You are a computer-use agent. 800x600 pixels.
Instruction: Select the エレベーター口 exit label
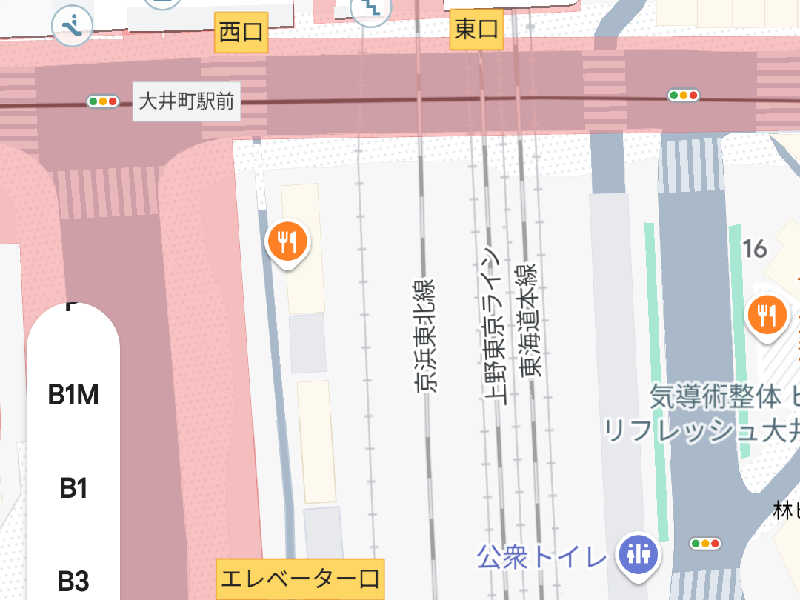click(x=300, y=579)
